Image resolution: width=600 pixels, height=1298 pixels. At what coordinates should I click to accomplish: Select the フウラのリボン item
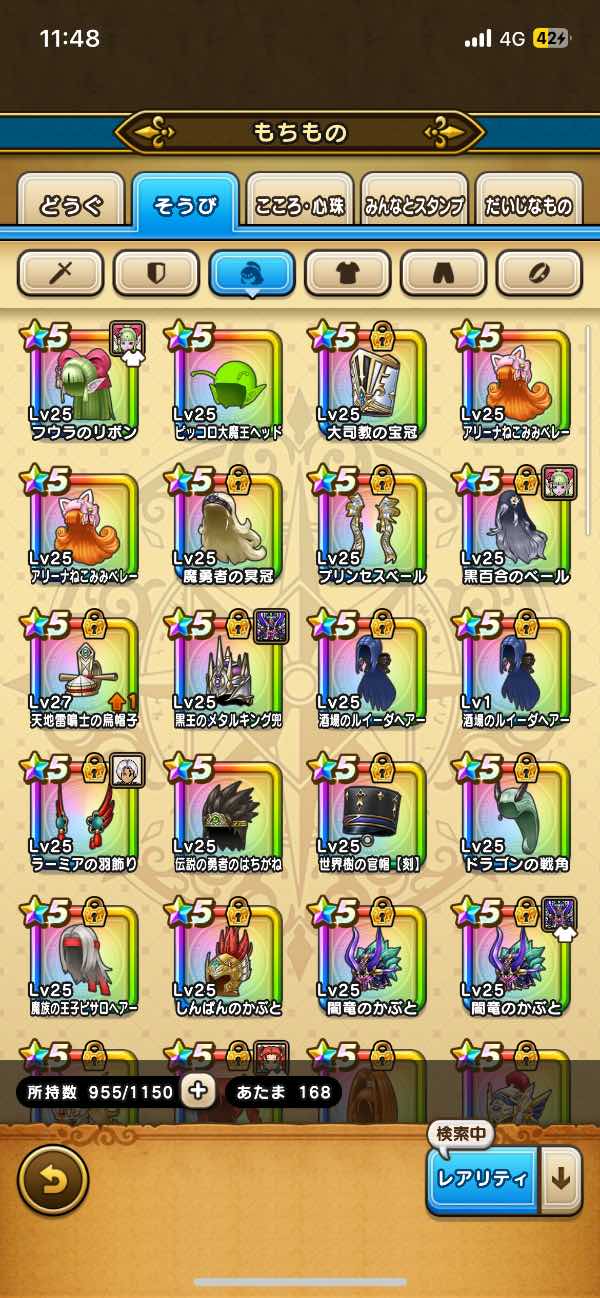pyautogui.click(x=83, y=385)
